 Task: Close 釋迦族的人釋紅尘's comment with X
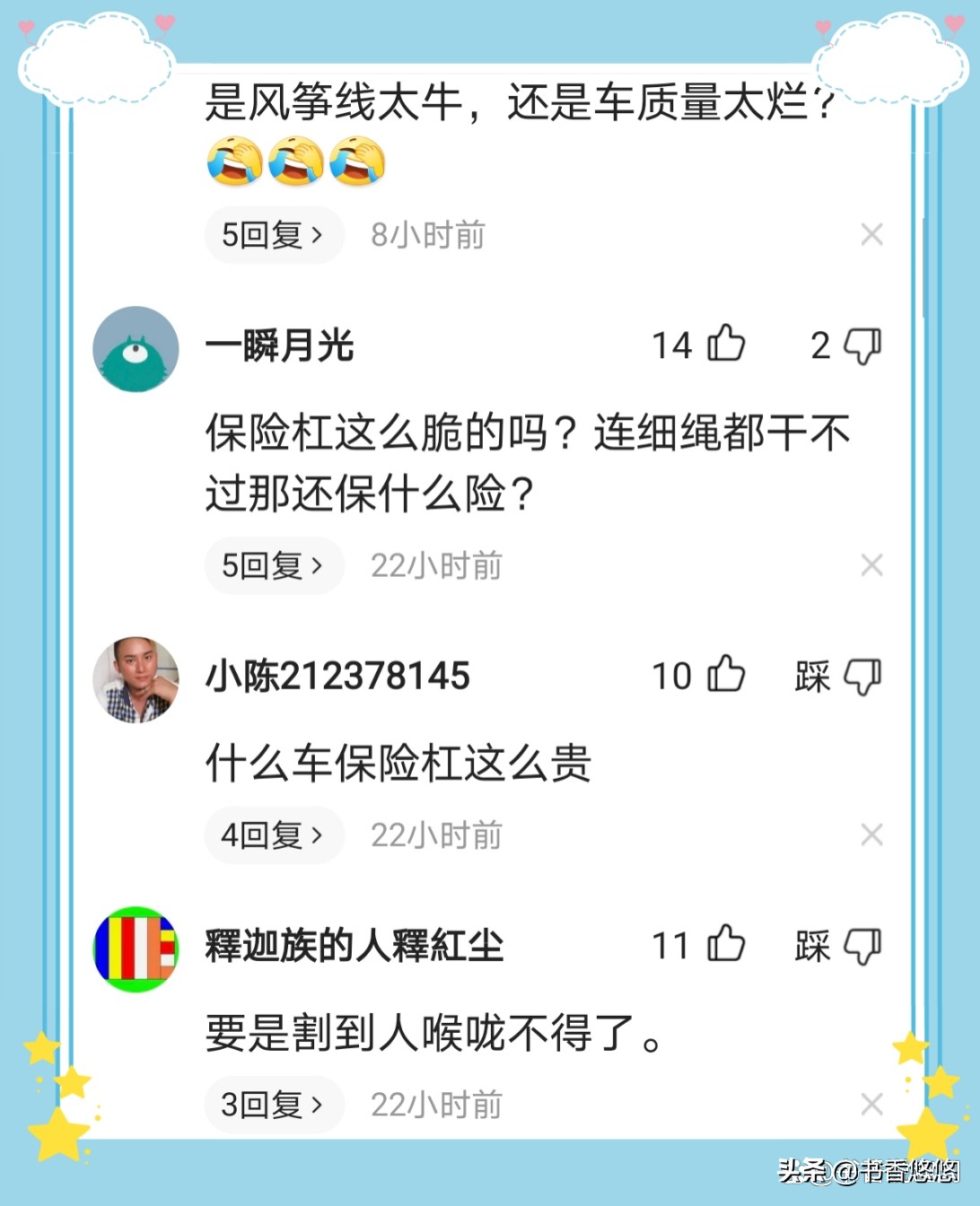coord(871,1104)
